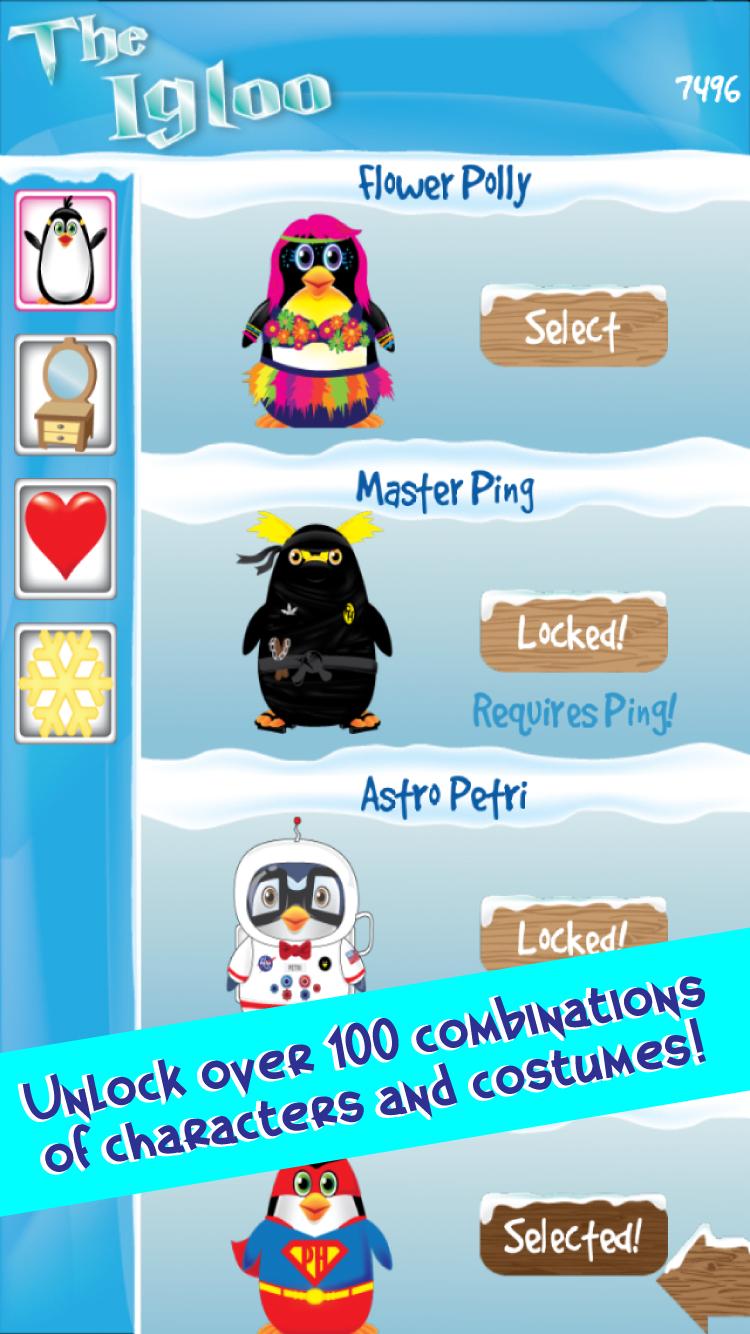Tap the Locked button for Master Ping
Screen dimensions: 750x1334
(573, 633)
